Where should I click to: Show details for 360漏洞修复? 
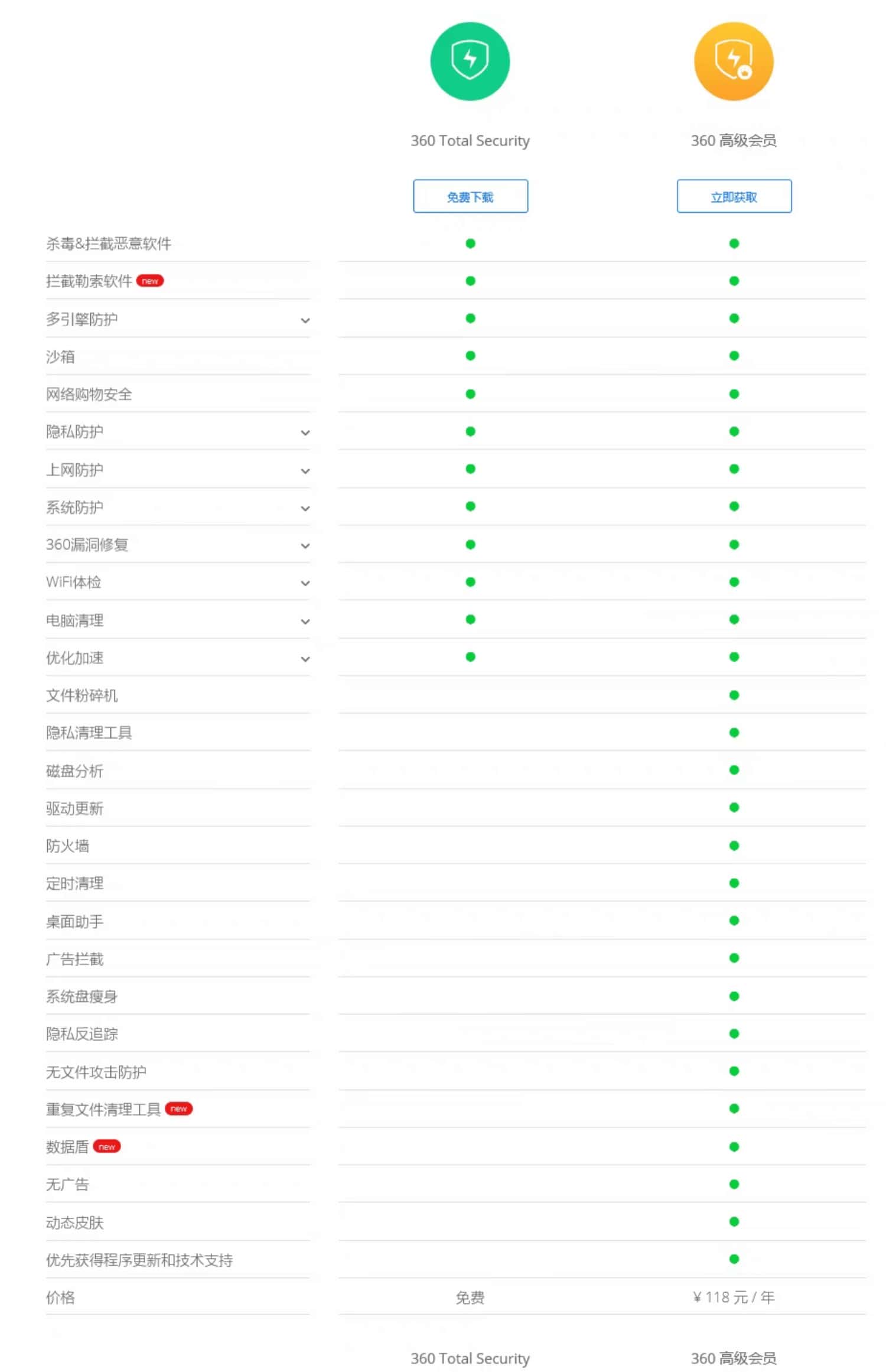coord(305,545)
